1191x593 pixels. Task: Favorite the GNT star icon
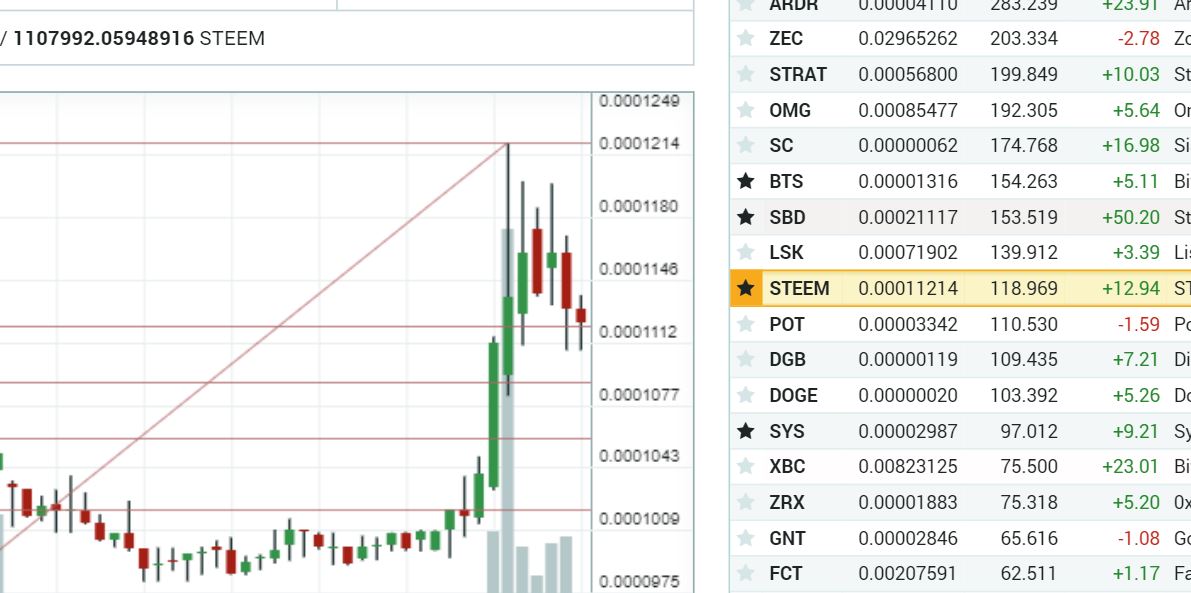point(745,538)
